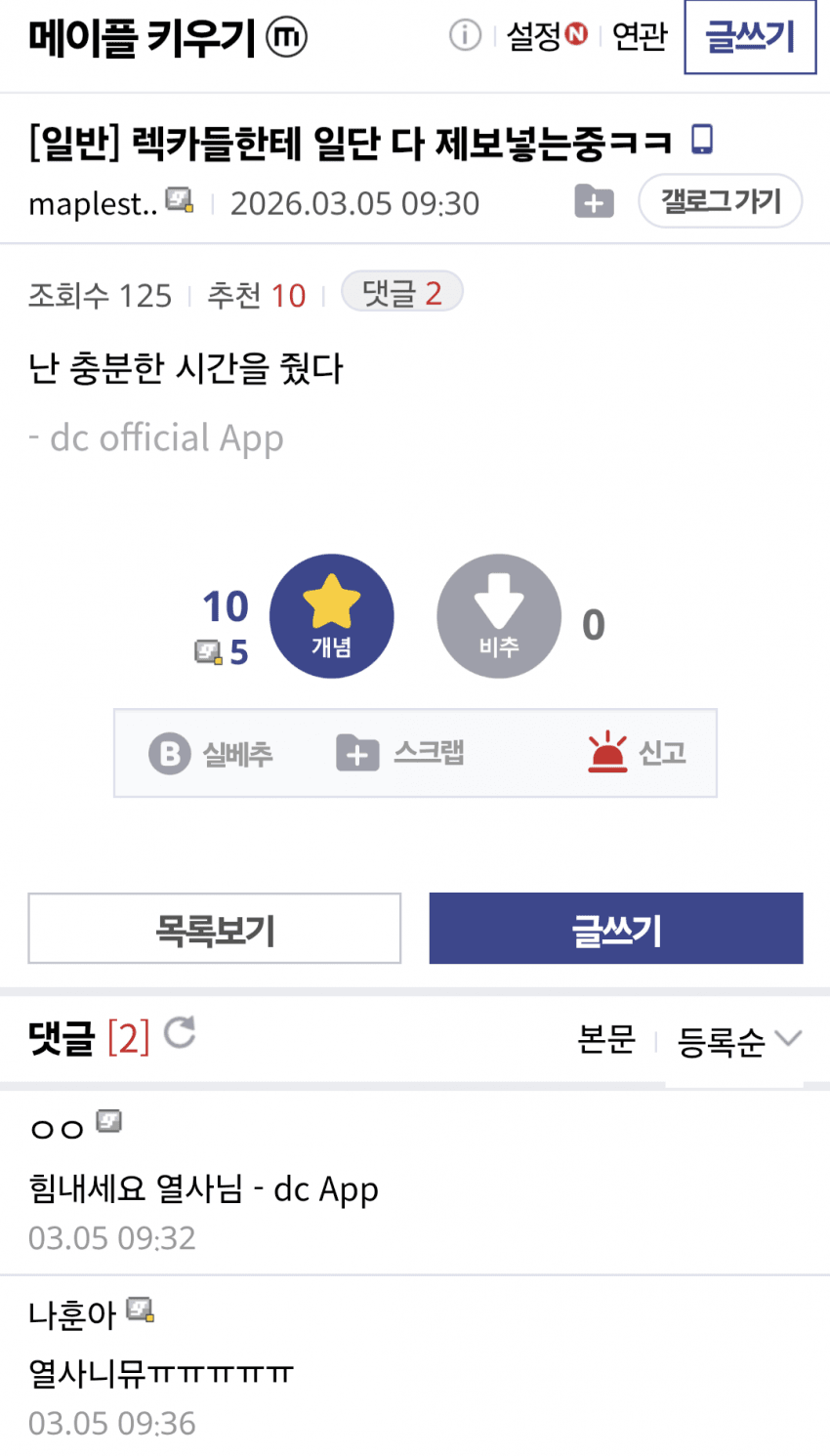Recommend the post with 개념 star

pos(331,616)
